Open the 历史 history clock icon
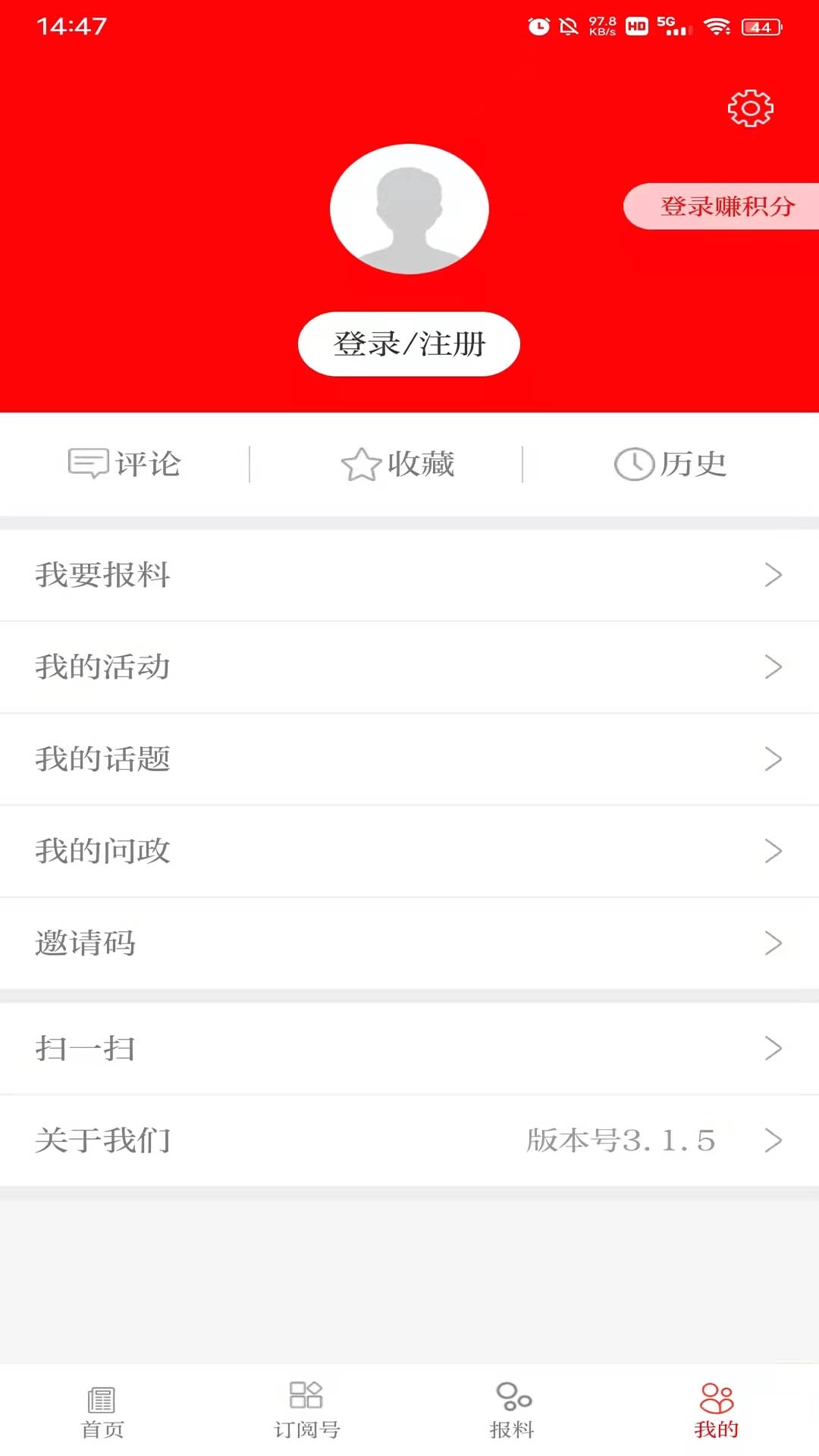Screen dimensions: 819x1456 point(633,463)
